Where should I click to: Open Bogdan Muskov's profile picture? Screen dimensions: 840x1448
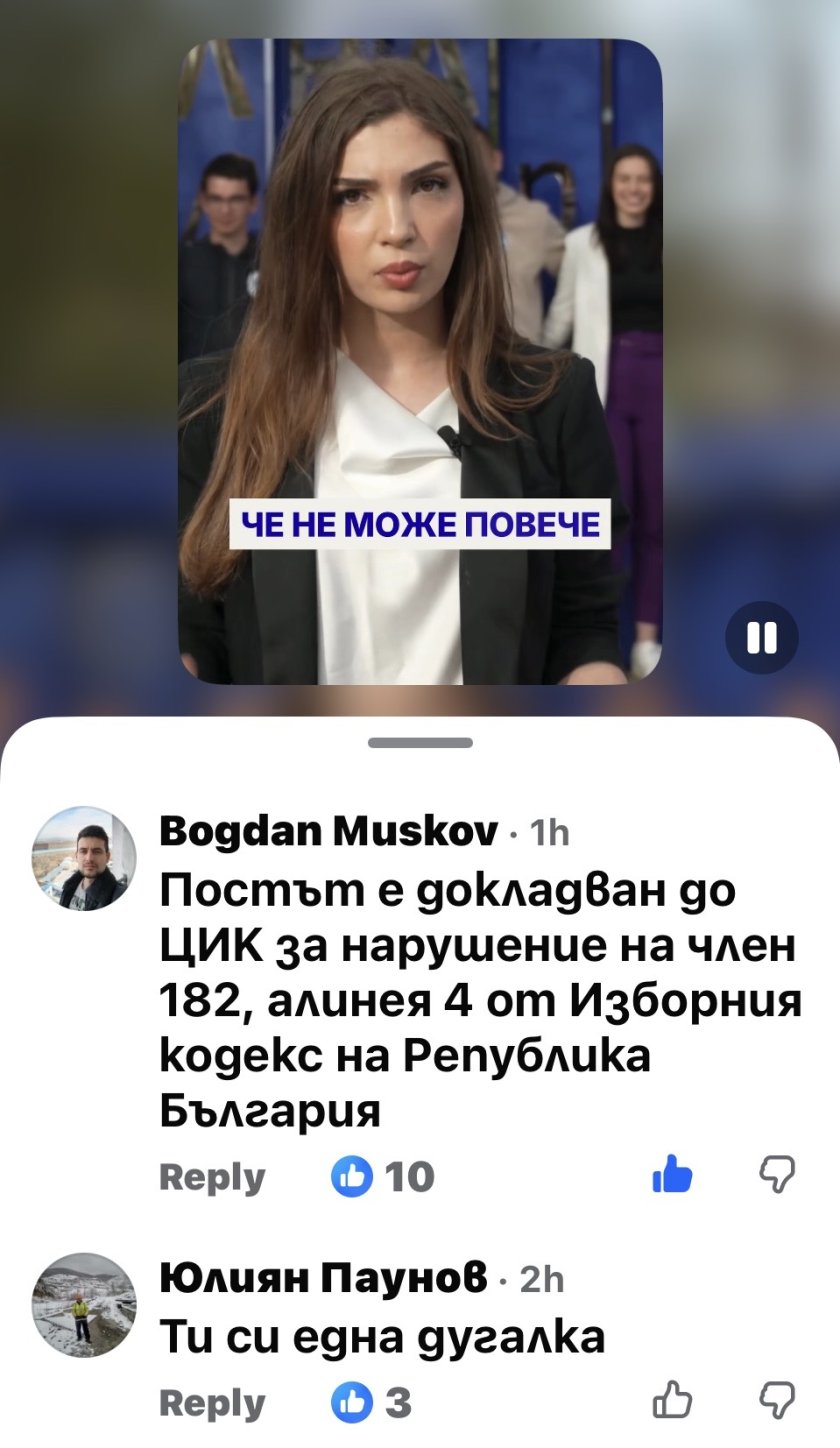pos(85,858)
